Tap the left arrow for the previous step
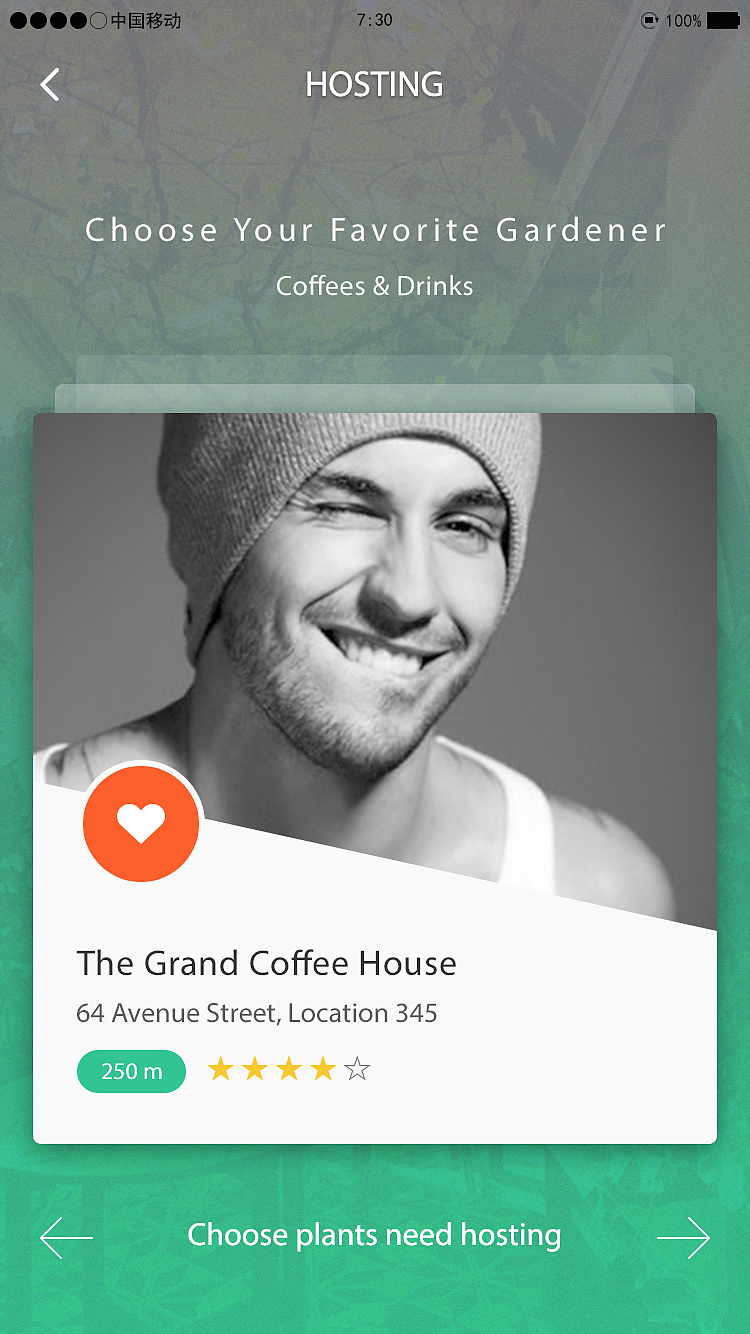The width and height of the screenshot is (750, 1334). (x=66, y=1238)
